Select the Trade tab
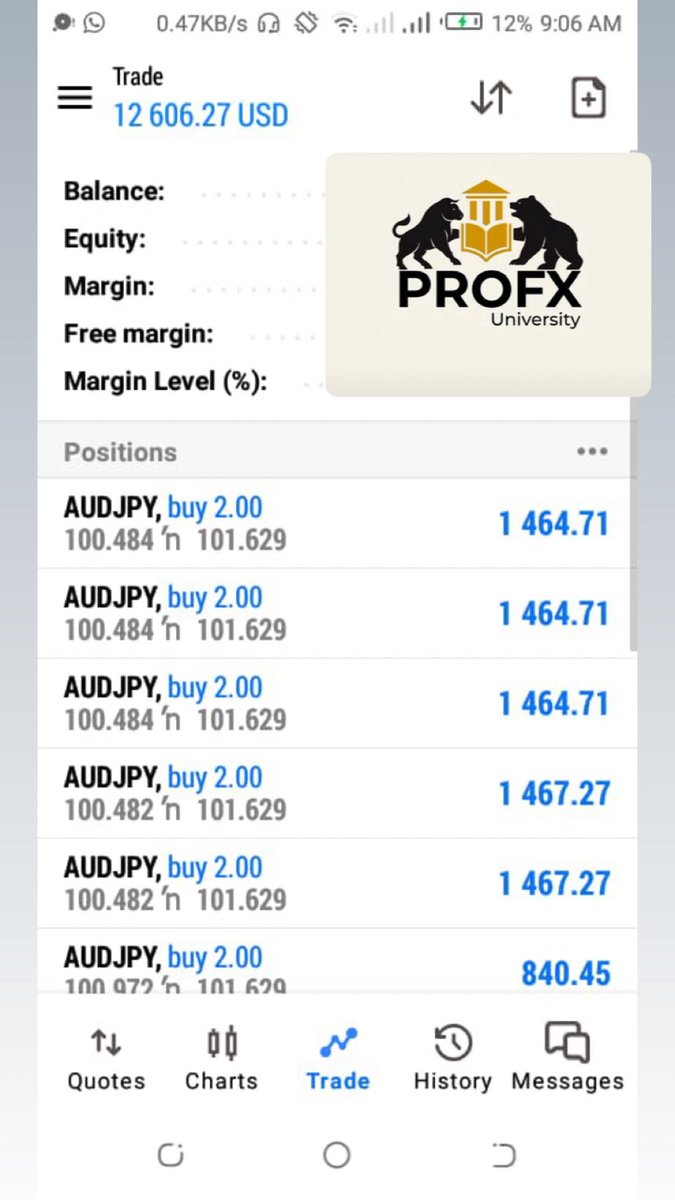The height and width of the screenshot is (1200, 675). 338,1059
